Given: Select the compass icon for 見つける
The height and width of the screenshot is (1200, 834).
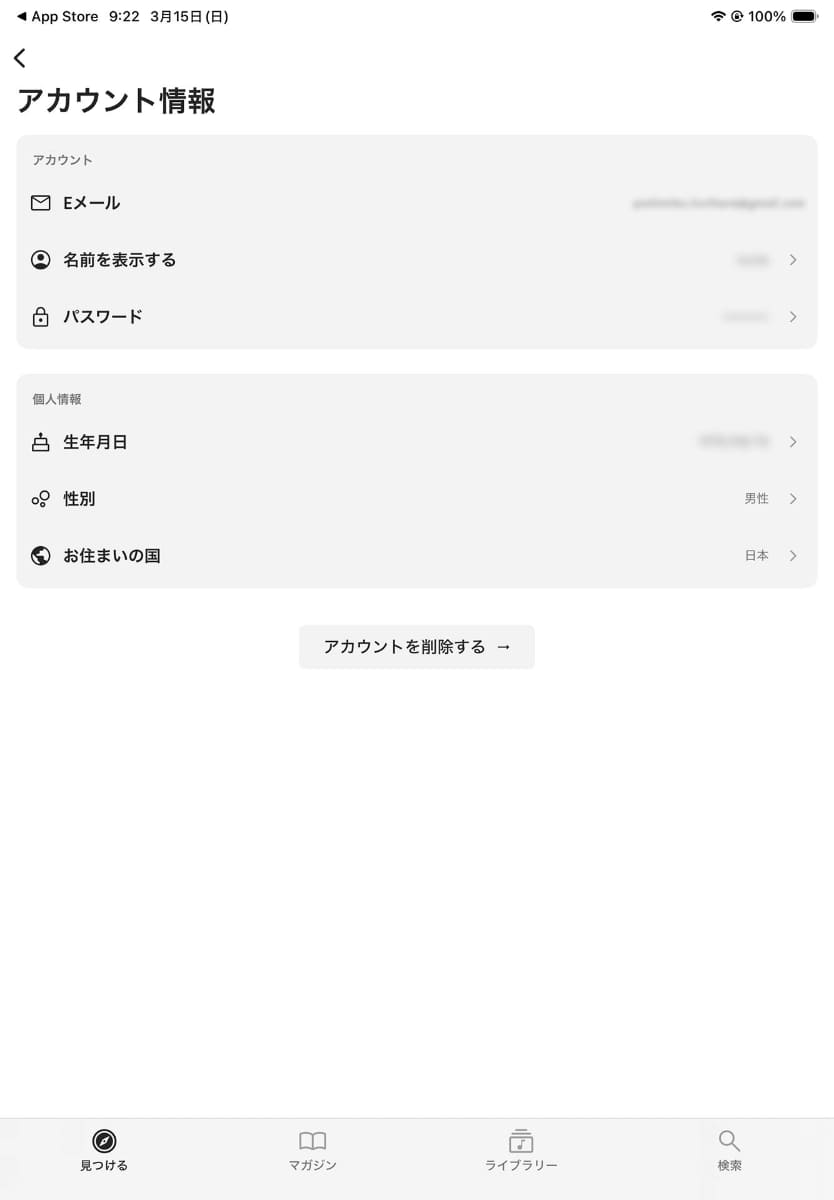Looking at the screenshot, I should pyautogui.click(x=103, y=1140).
